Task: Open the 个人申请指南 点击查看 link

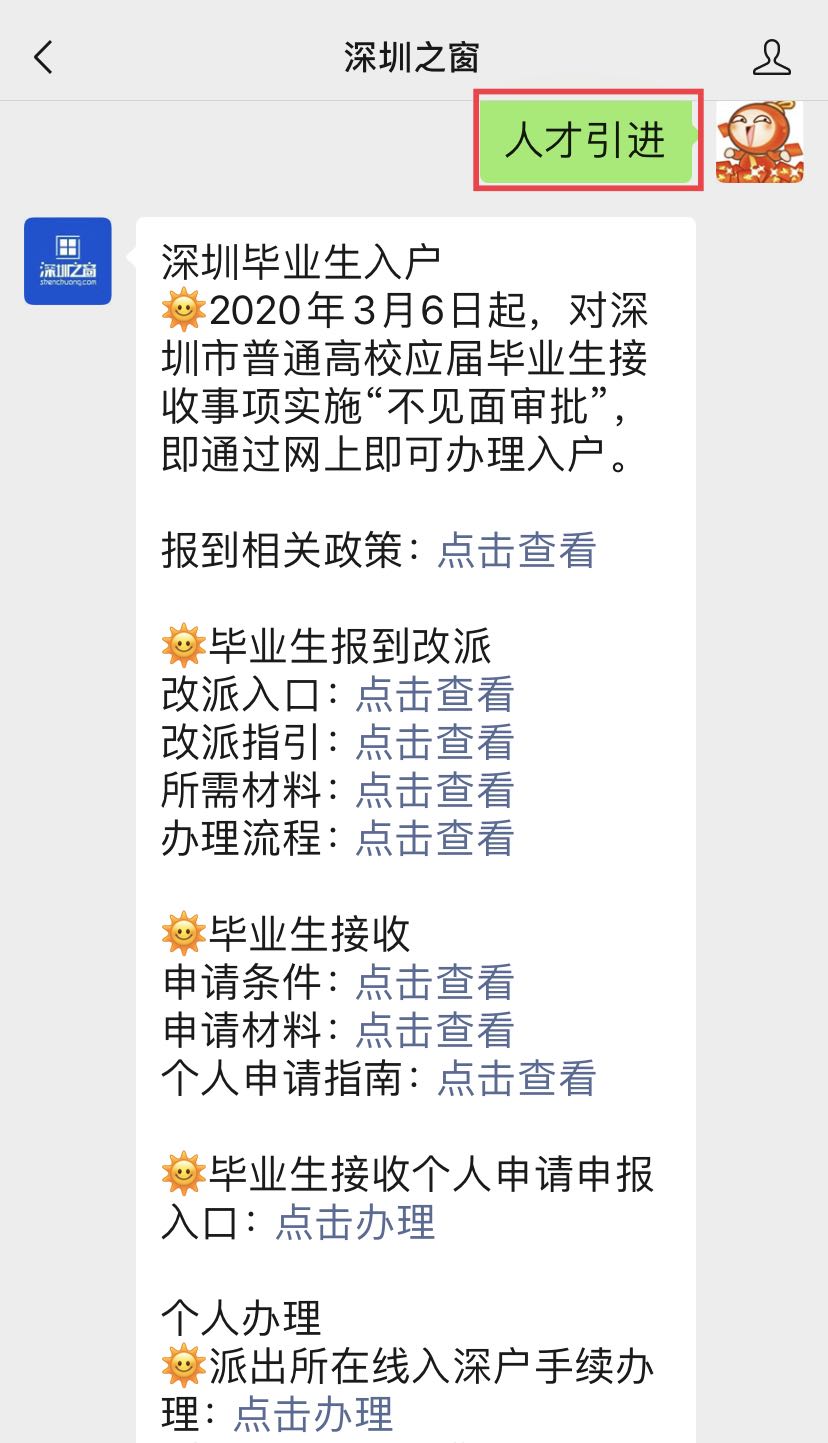Action: [516, 1079]
